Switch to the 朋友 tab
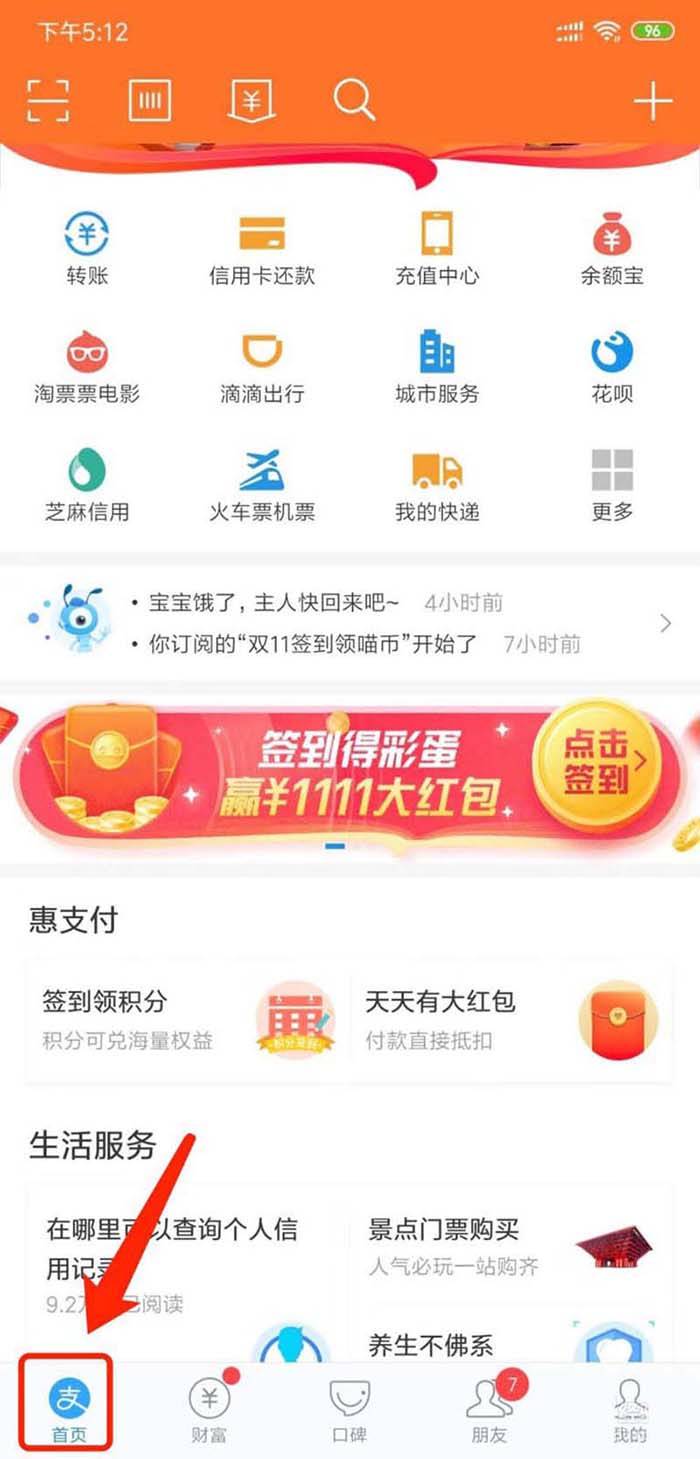Viewport: 700px width, 1459px height. [489, 1409]
